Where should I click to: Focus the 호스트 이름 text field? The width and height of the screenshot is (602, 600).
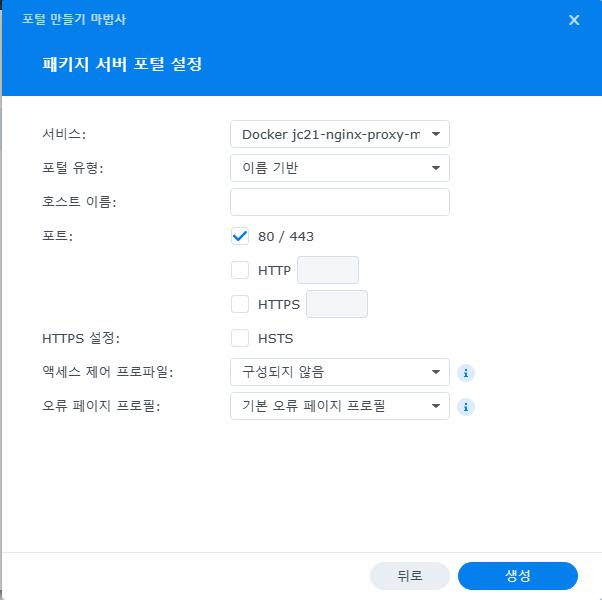339,202
